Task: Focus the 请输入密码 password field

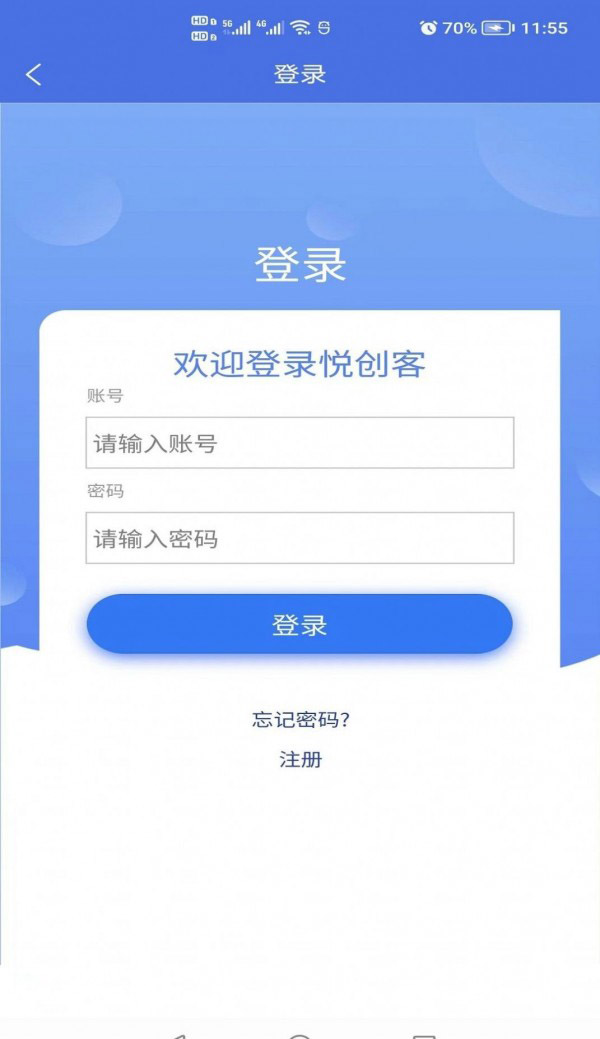Action: point(299,538)
